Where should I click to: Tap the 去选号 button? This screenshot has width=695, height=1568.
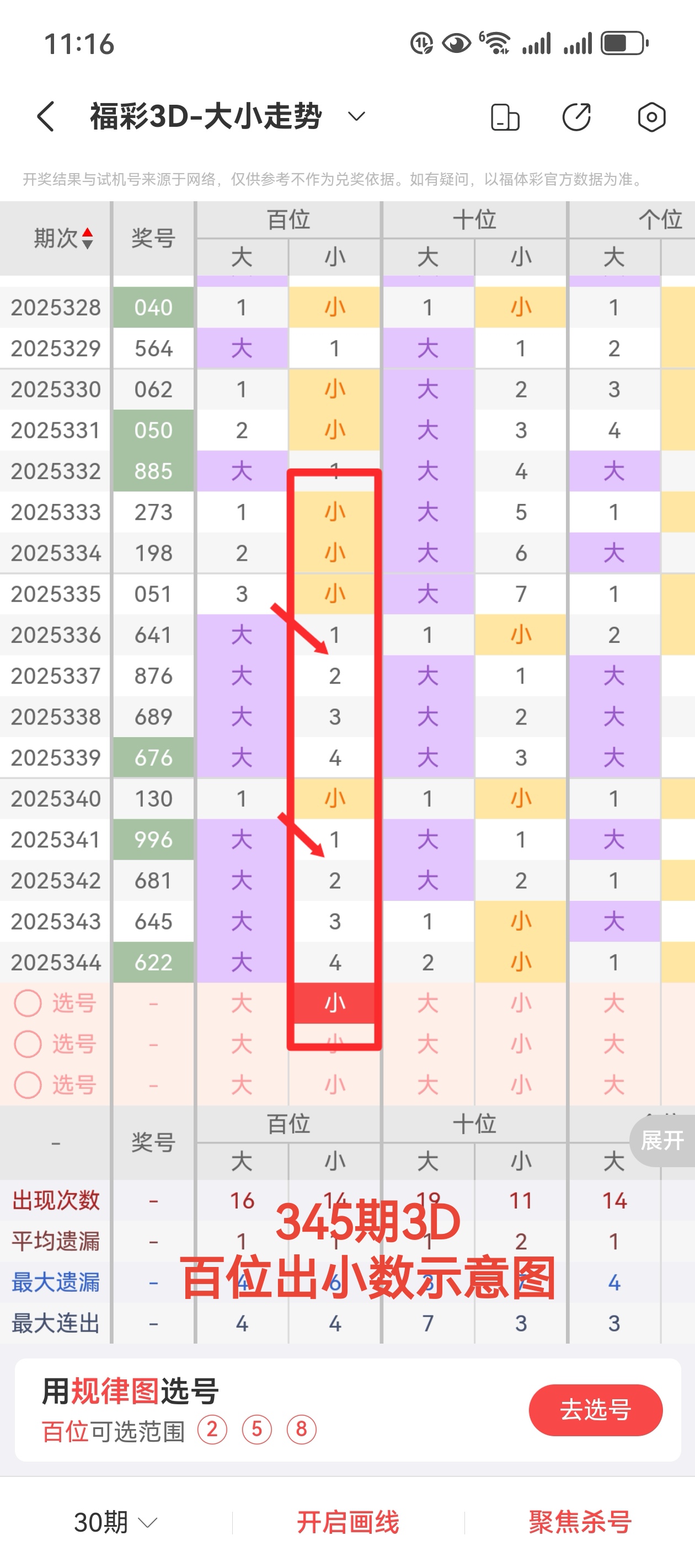tap(595, 1410)
